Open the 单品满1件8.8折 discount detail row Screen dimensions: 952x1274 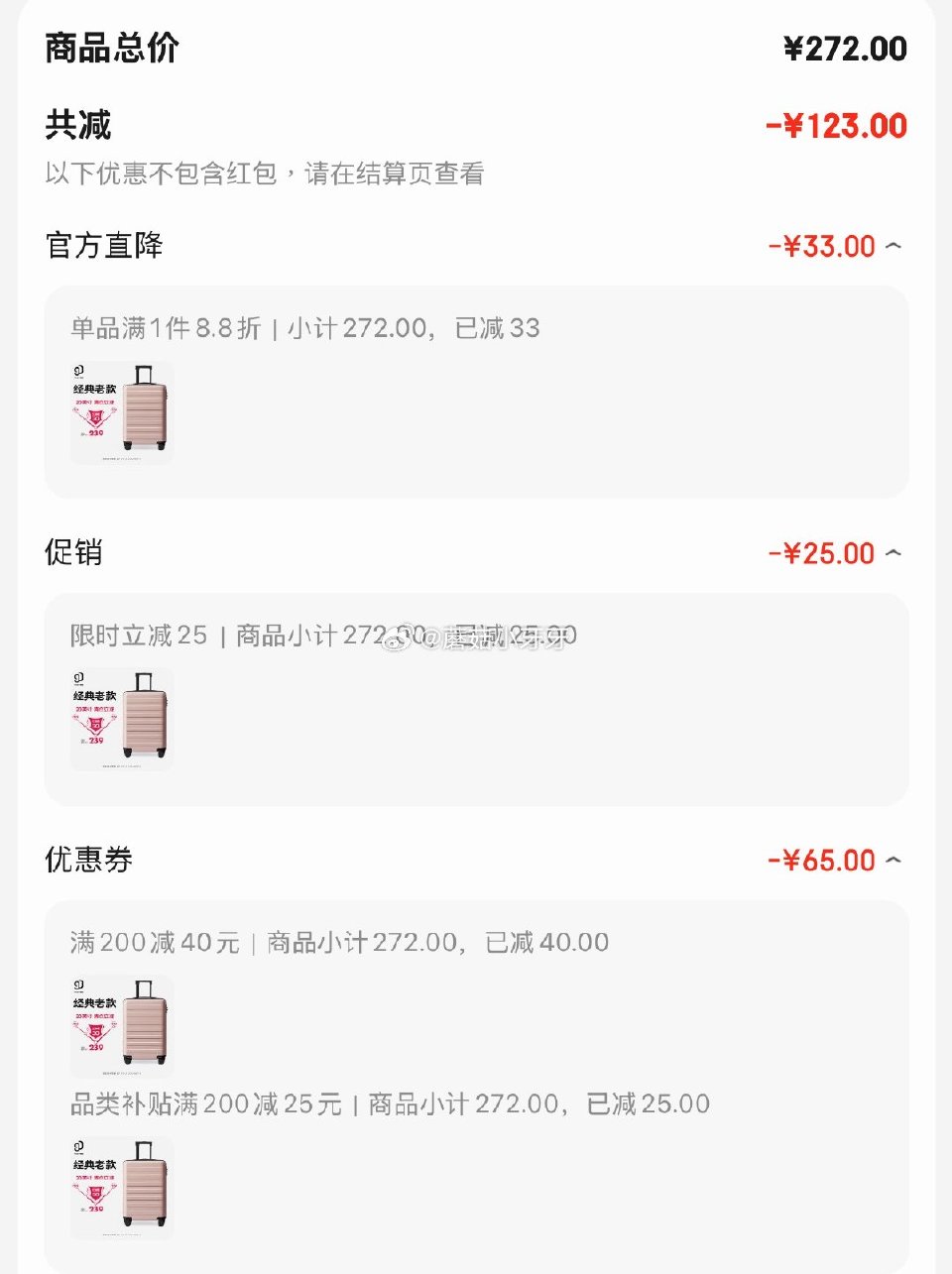(x=297, y=328)
